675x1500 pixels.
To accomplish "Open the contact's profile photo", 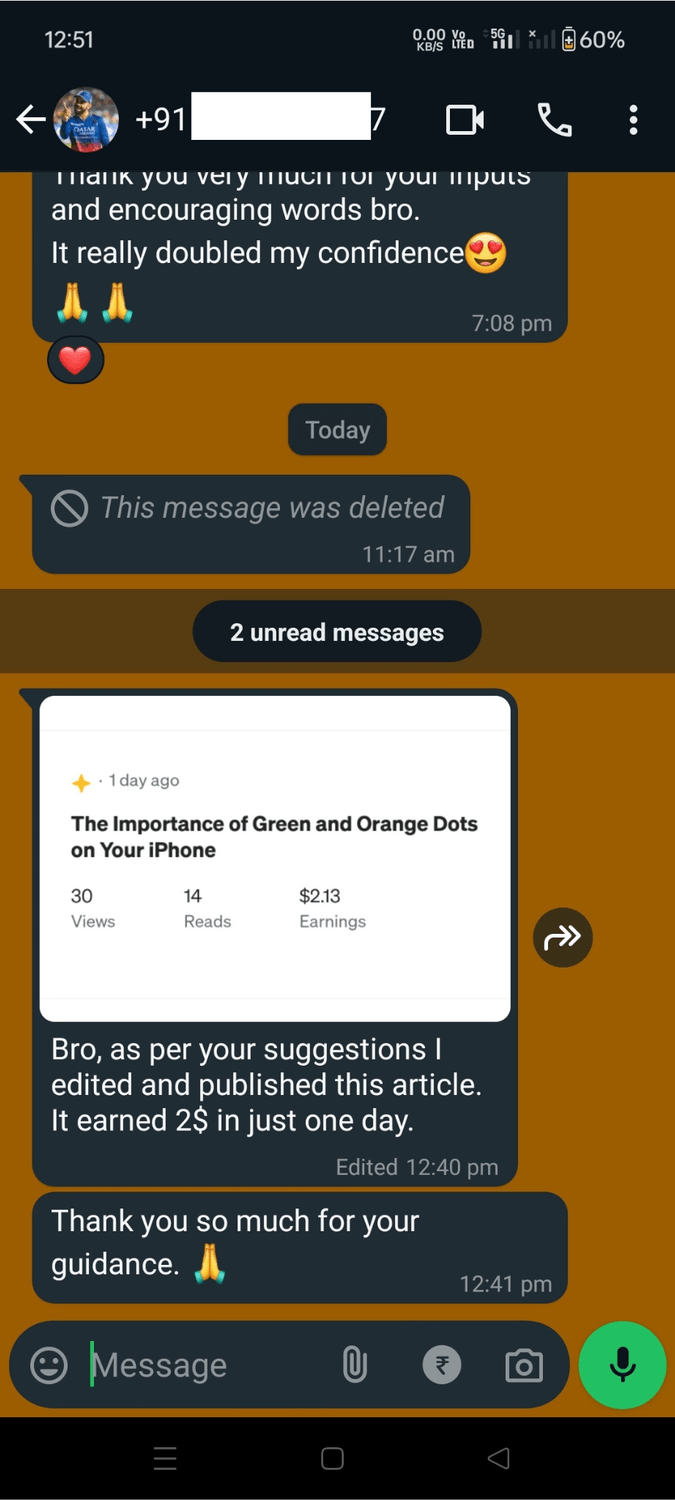I will pyautogui.click(x=86, y=121).
